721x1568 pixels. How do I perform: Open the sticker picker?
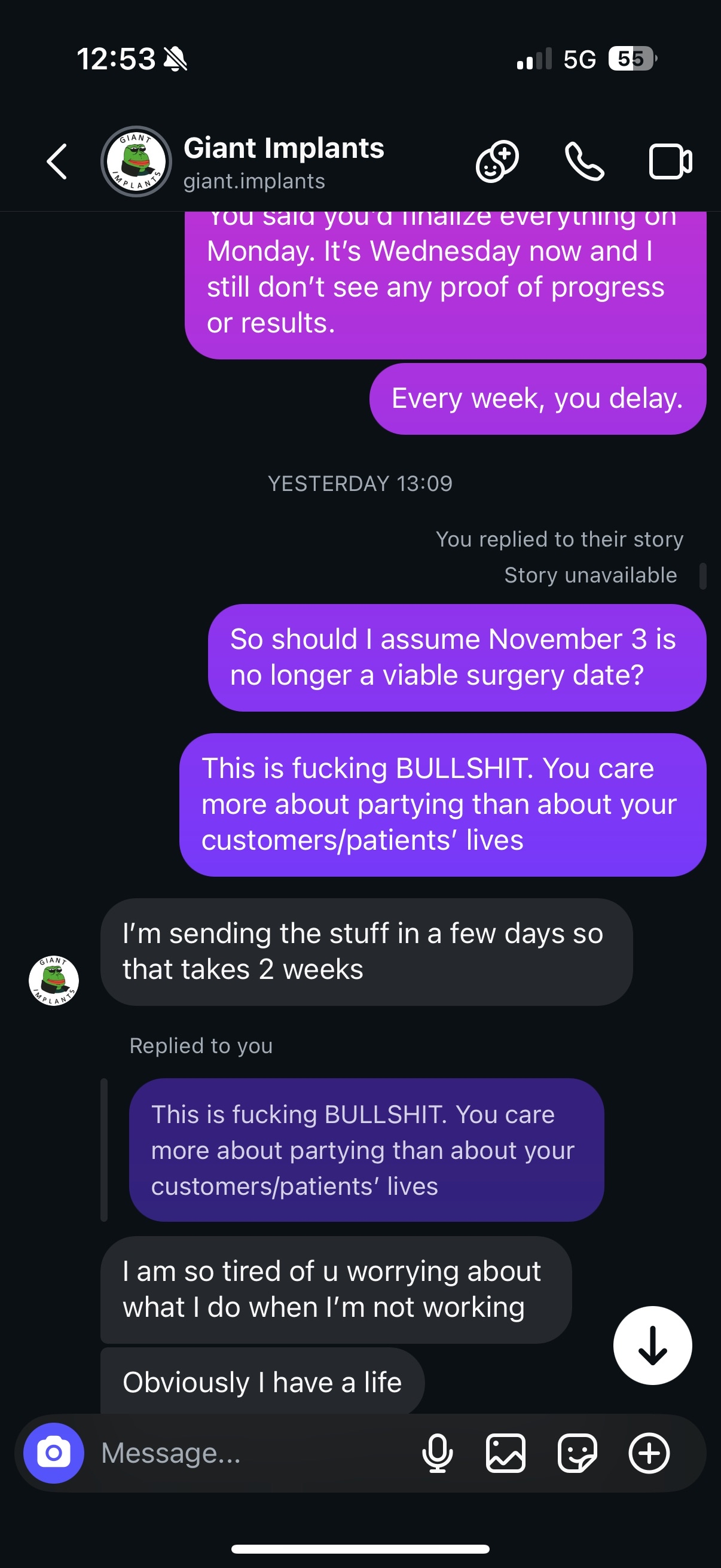[578, 1453]
